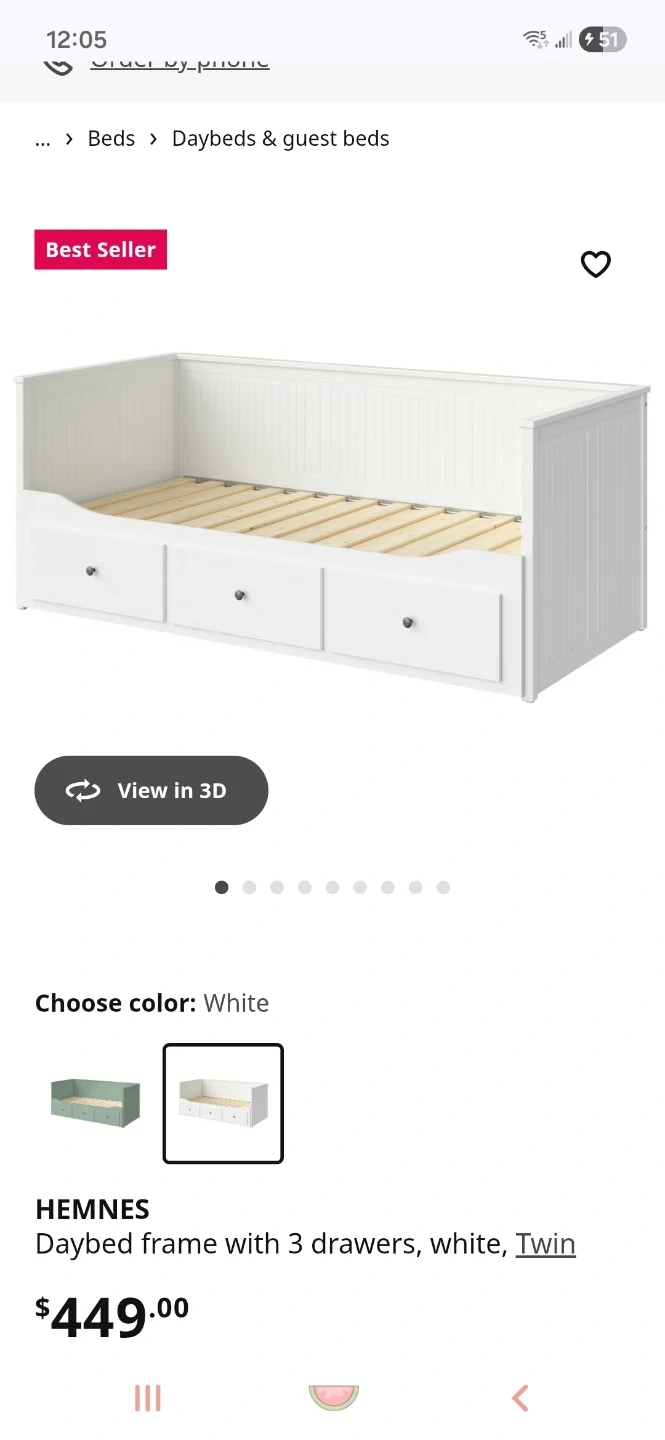Viewport: 665px width, 1440px height.
Task: Go to Beds breadcrumb
Action: coord(111,139)
